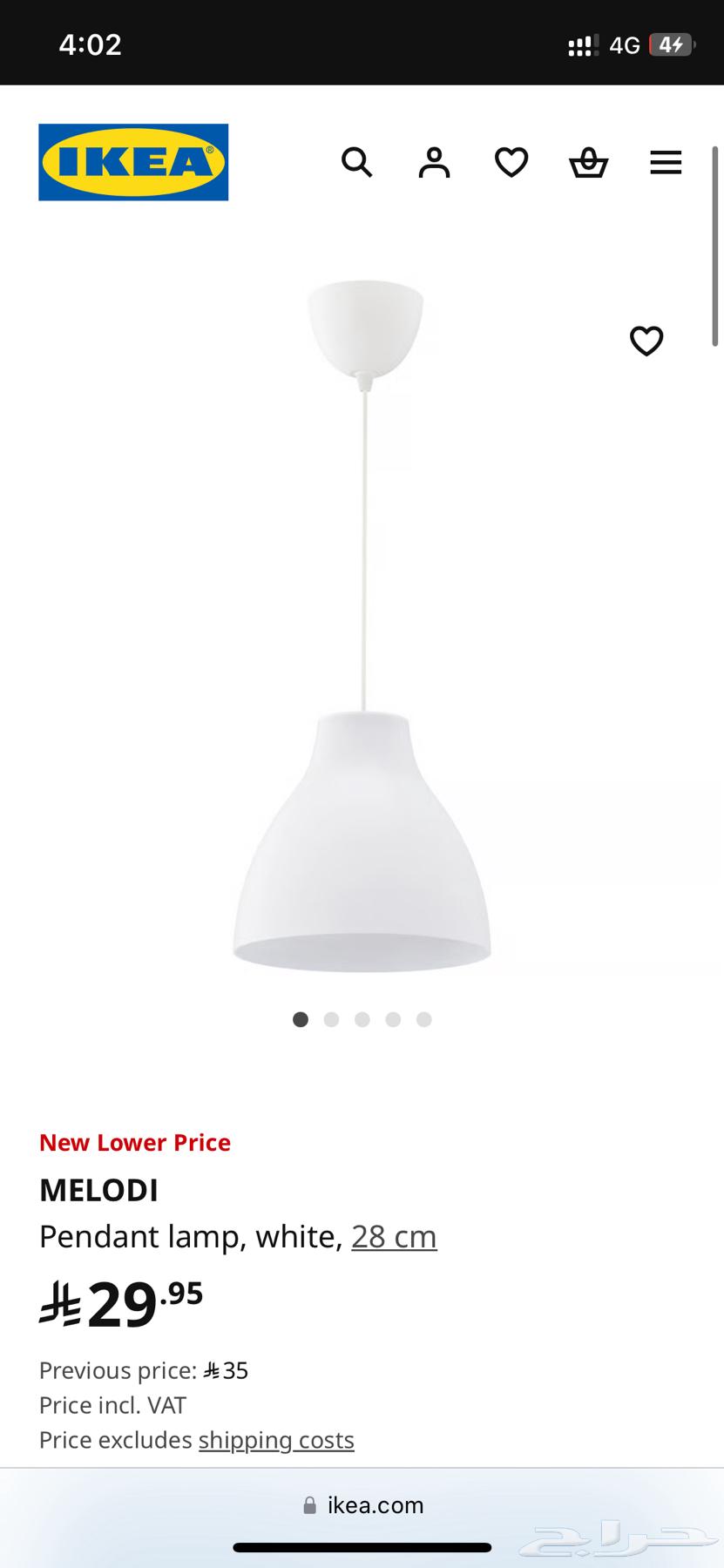Open the shopping basket
Screen dimensions: 724x1568
click(588, 162)
